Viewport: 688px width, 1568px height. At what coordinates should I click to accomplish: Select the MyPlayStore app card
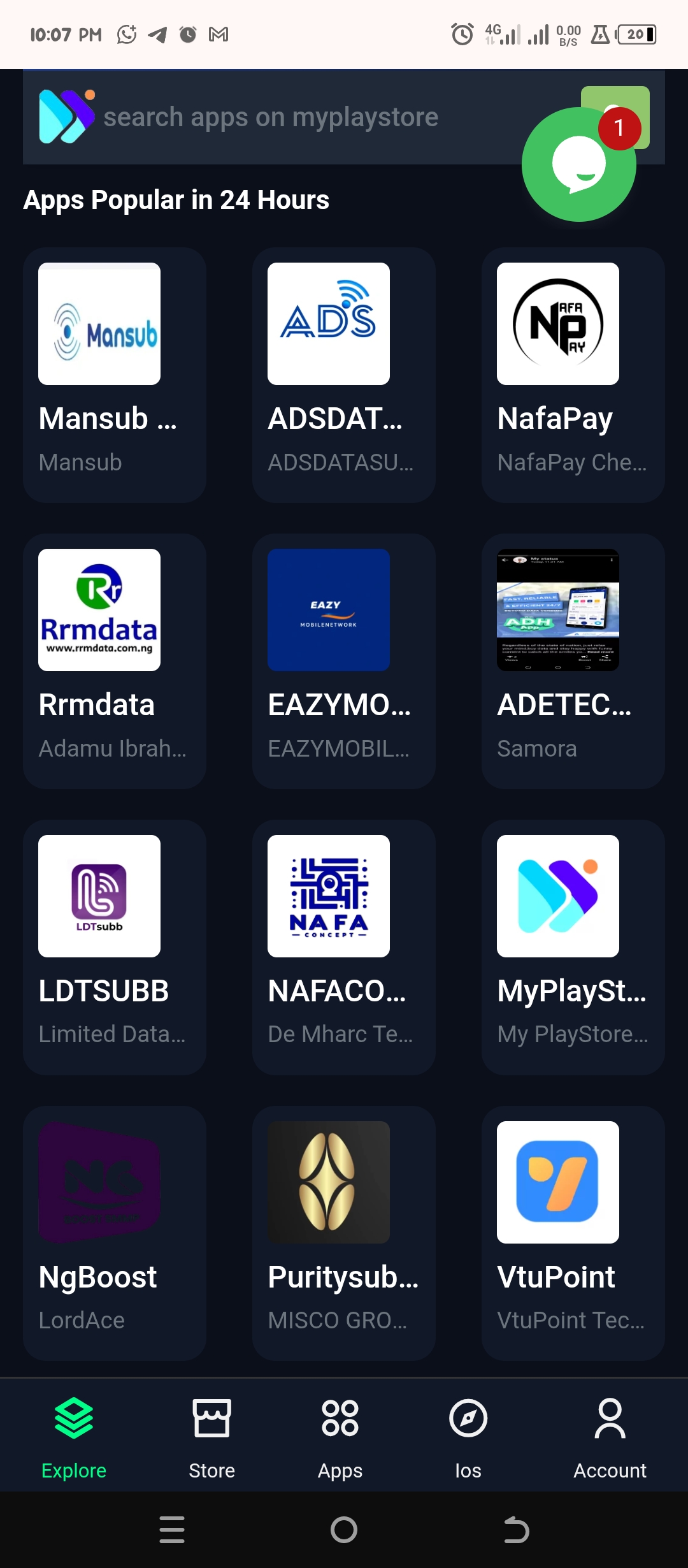[x=573, y=947]
